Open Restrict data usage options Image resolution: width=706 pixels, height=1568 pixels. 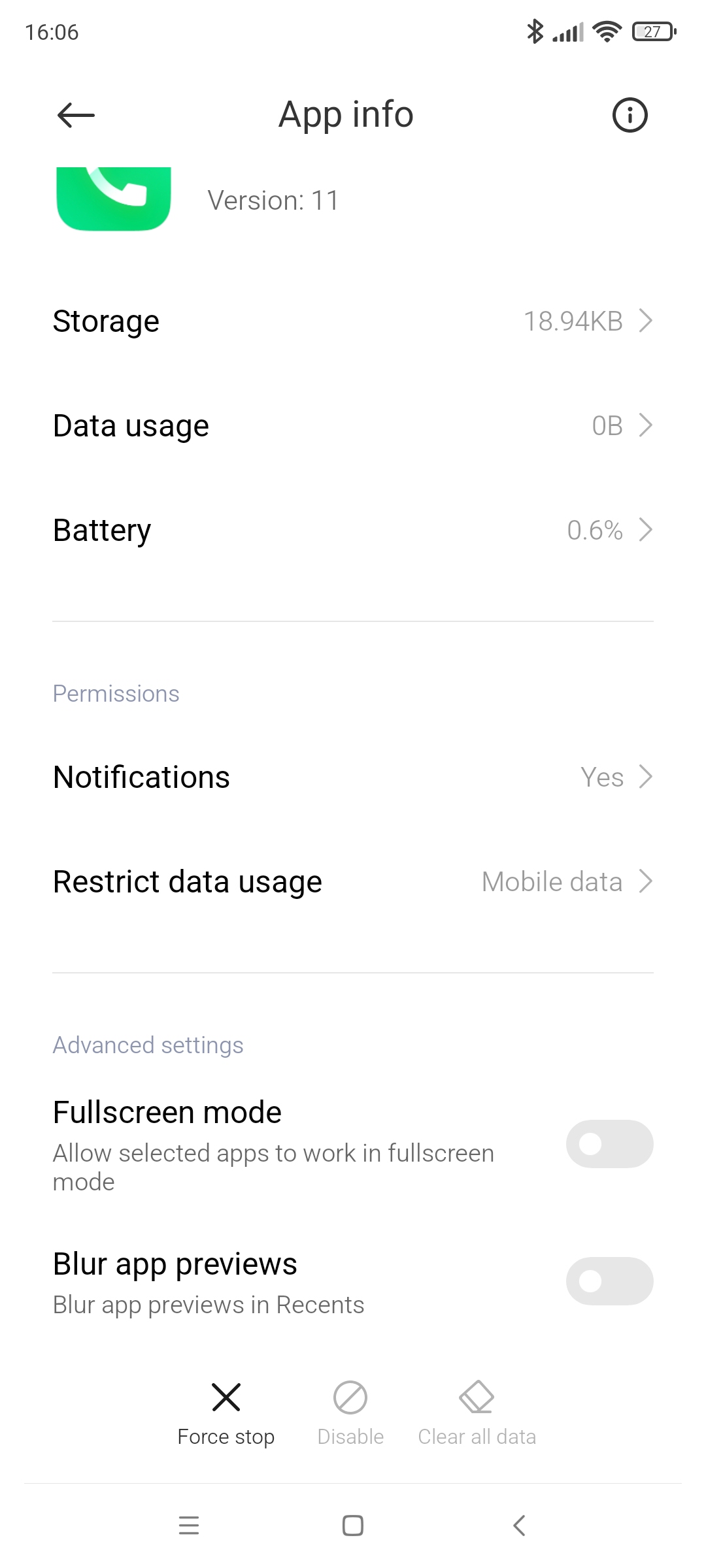coord(353,881)
